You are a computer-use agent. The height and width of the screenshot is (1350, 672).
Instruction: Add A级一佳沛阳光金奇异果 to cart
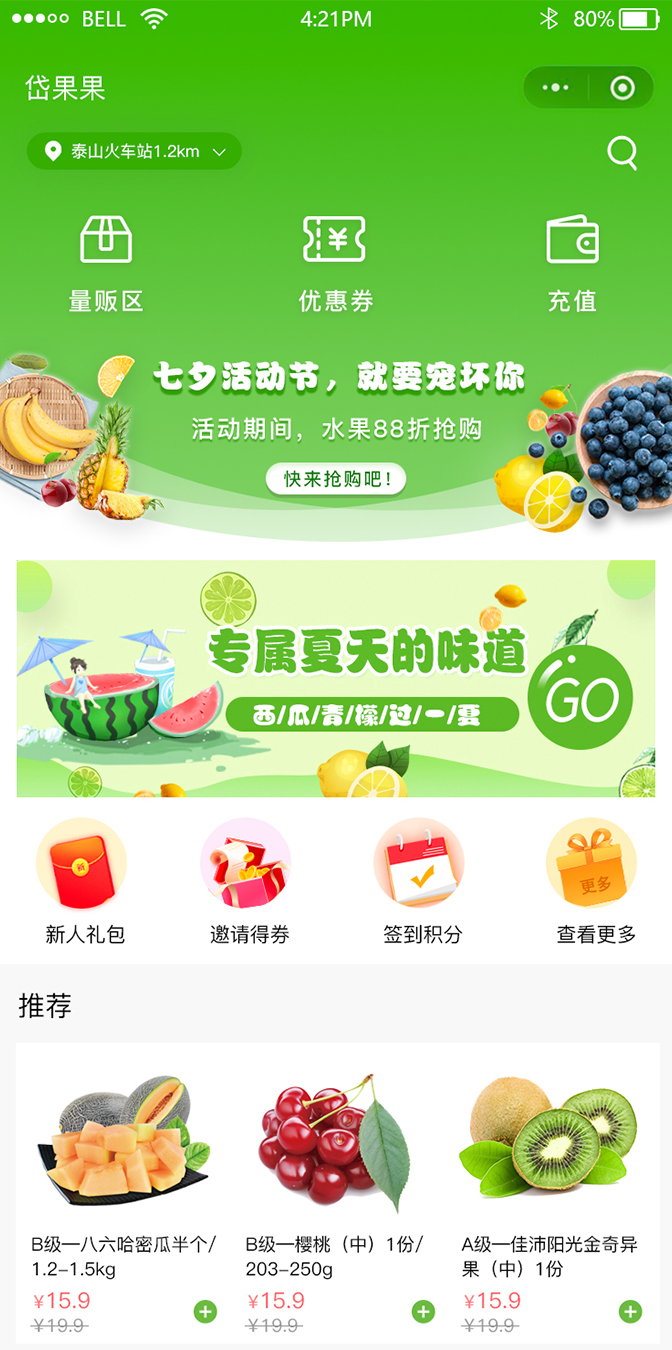coord(630,1311)
